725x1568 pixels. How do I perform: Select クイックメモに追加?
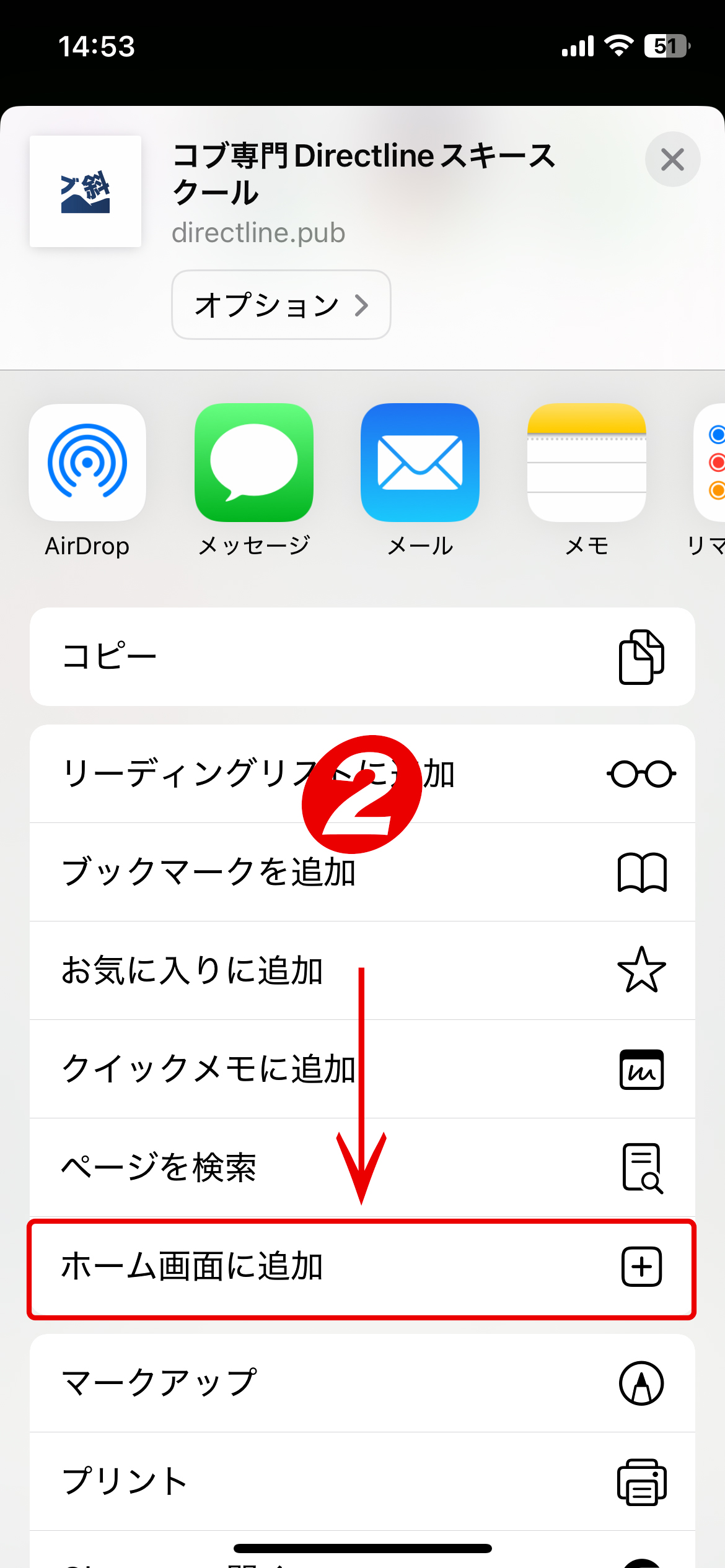[x=362, y=1069]
